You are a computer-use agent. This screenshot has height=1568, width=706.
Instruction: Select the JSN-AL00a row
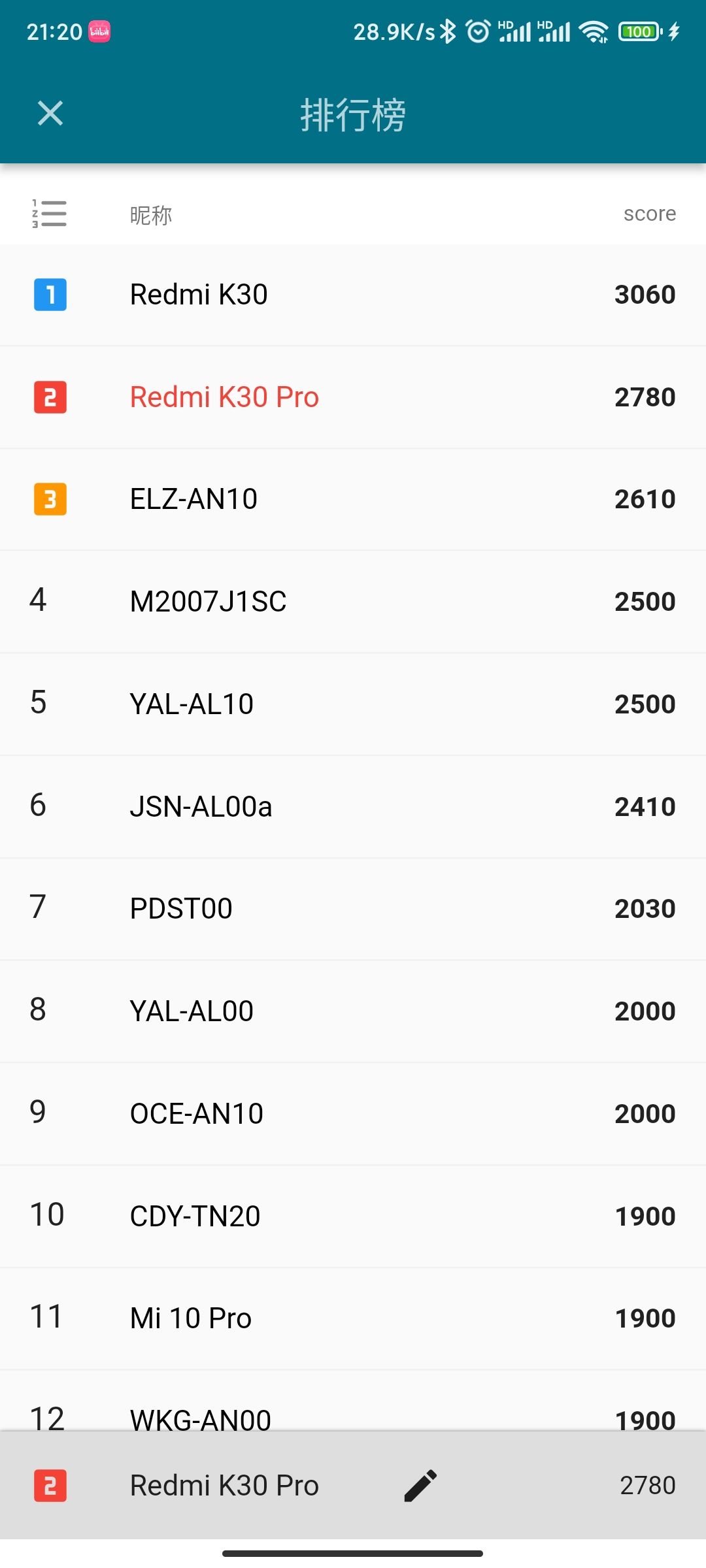[x=353, y=807]
